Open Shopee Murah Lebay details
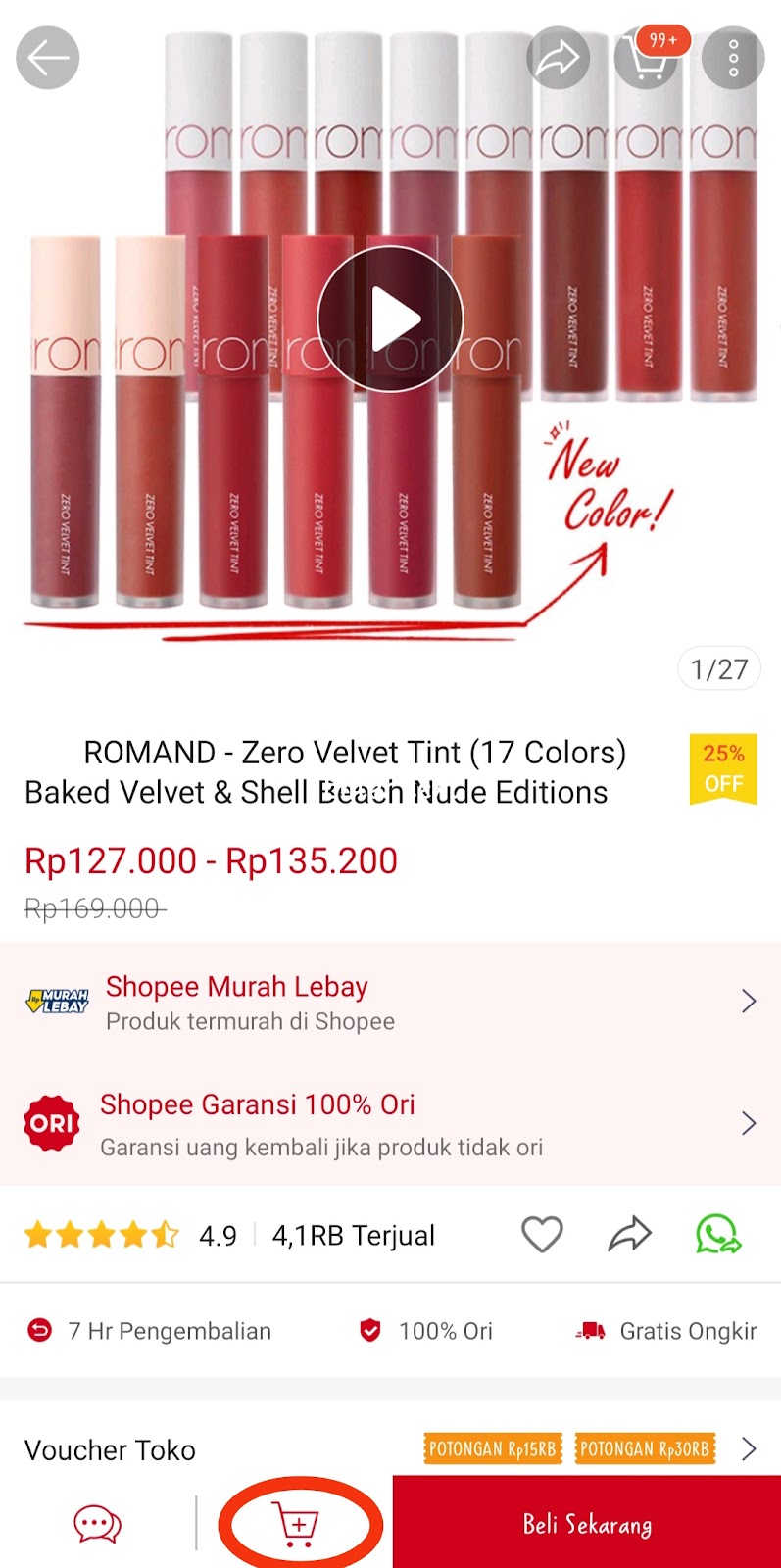 coord(390,1002)
